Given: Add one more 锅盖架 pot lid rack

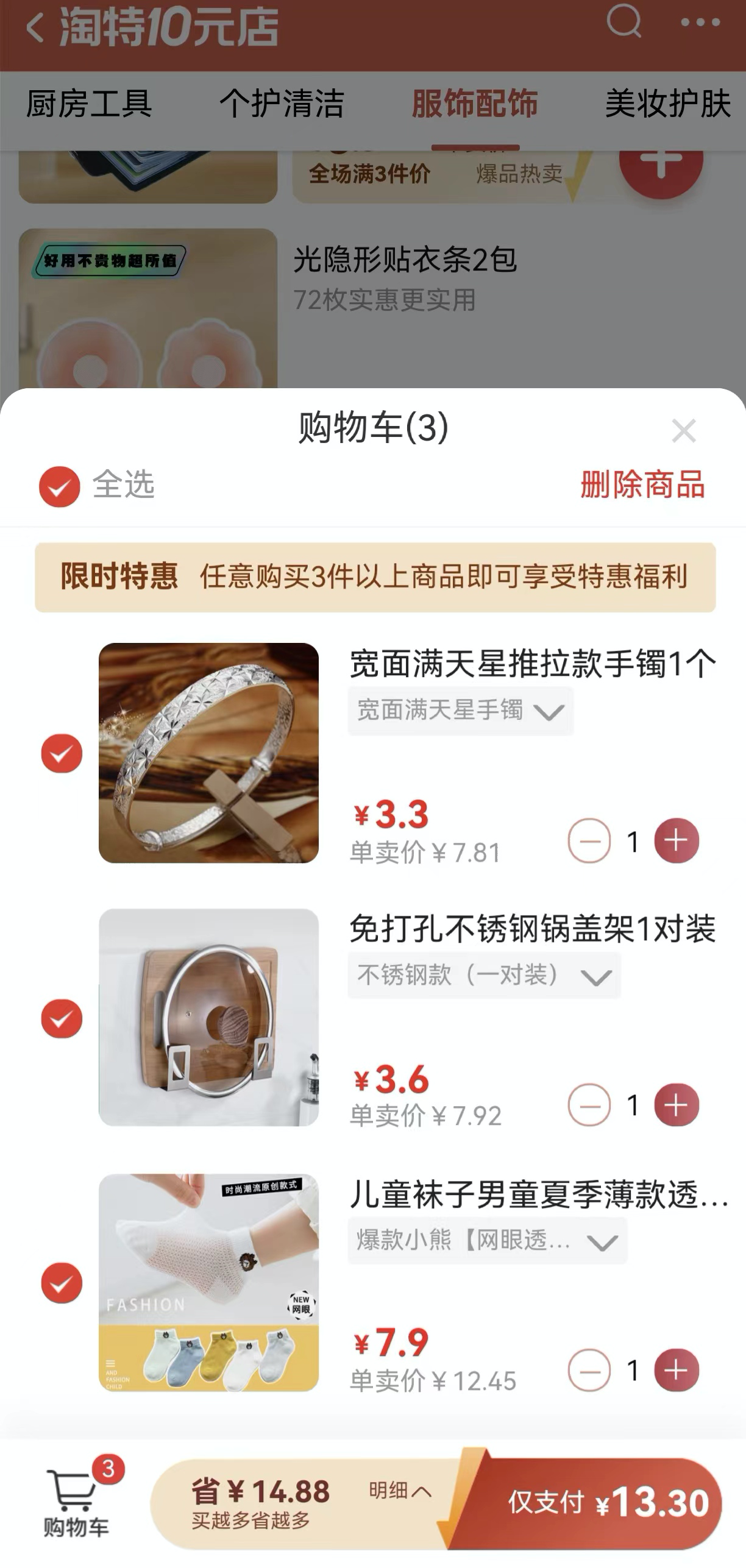Looking at the screenshot, I should [676, 1105].
